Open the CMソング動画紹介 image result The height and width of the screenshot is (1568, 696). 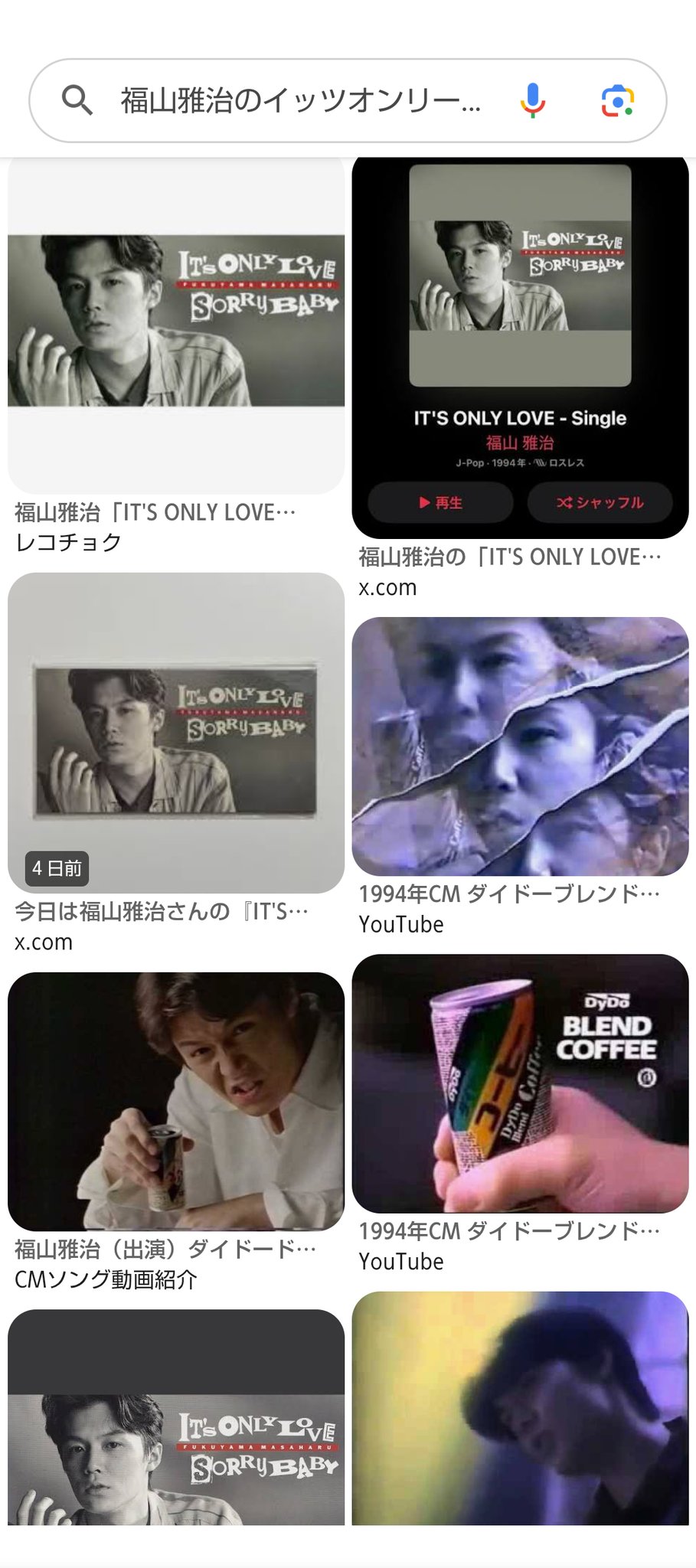tap(176, 1101)
